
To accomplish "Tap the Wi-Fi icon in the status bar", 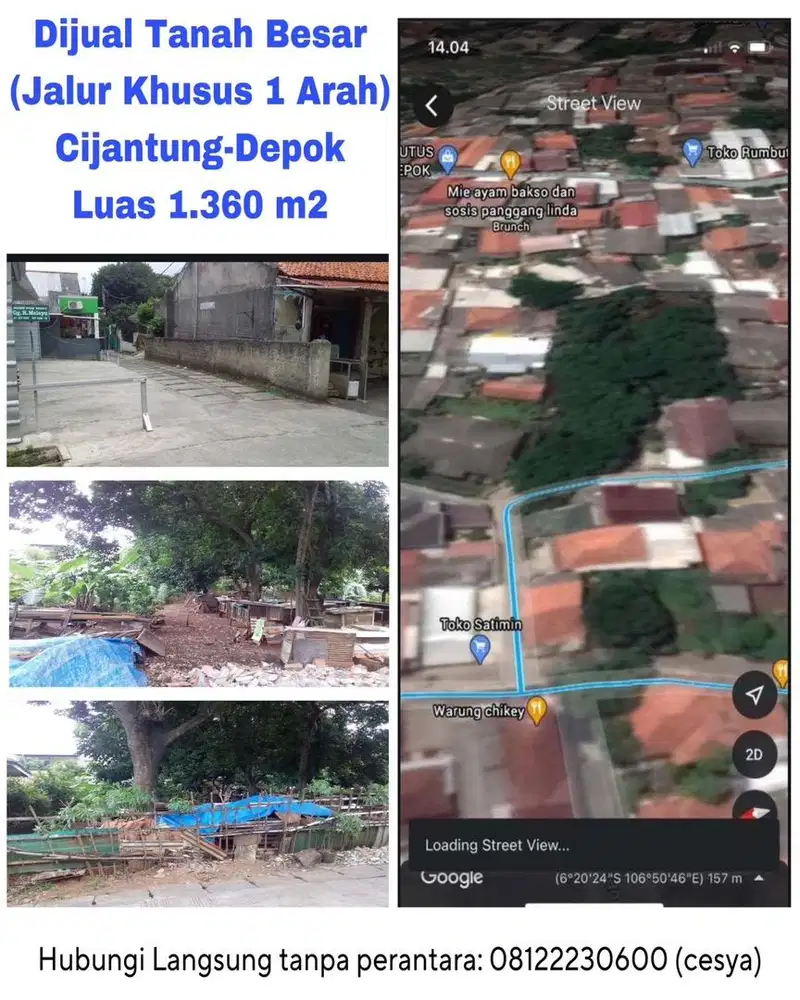I will 737,46.
